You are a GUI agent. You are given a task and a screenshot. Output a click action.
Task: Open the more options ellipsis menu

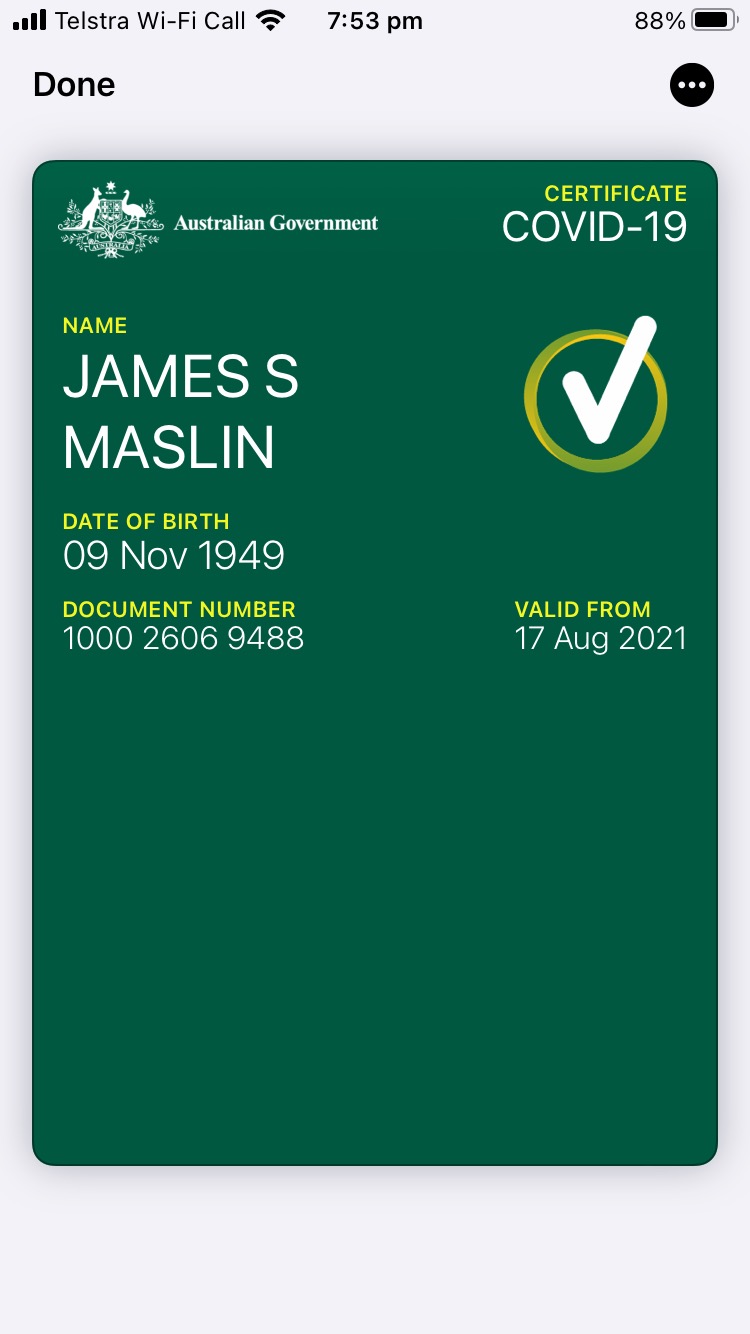(x=692, y=85)
